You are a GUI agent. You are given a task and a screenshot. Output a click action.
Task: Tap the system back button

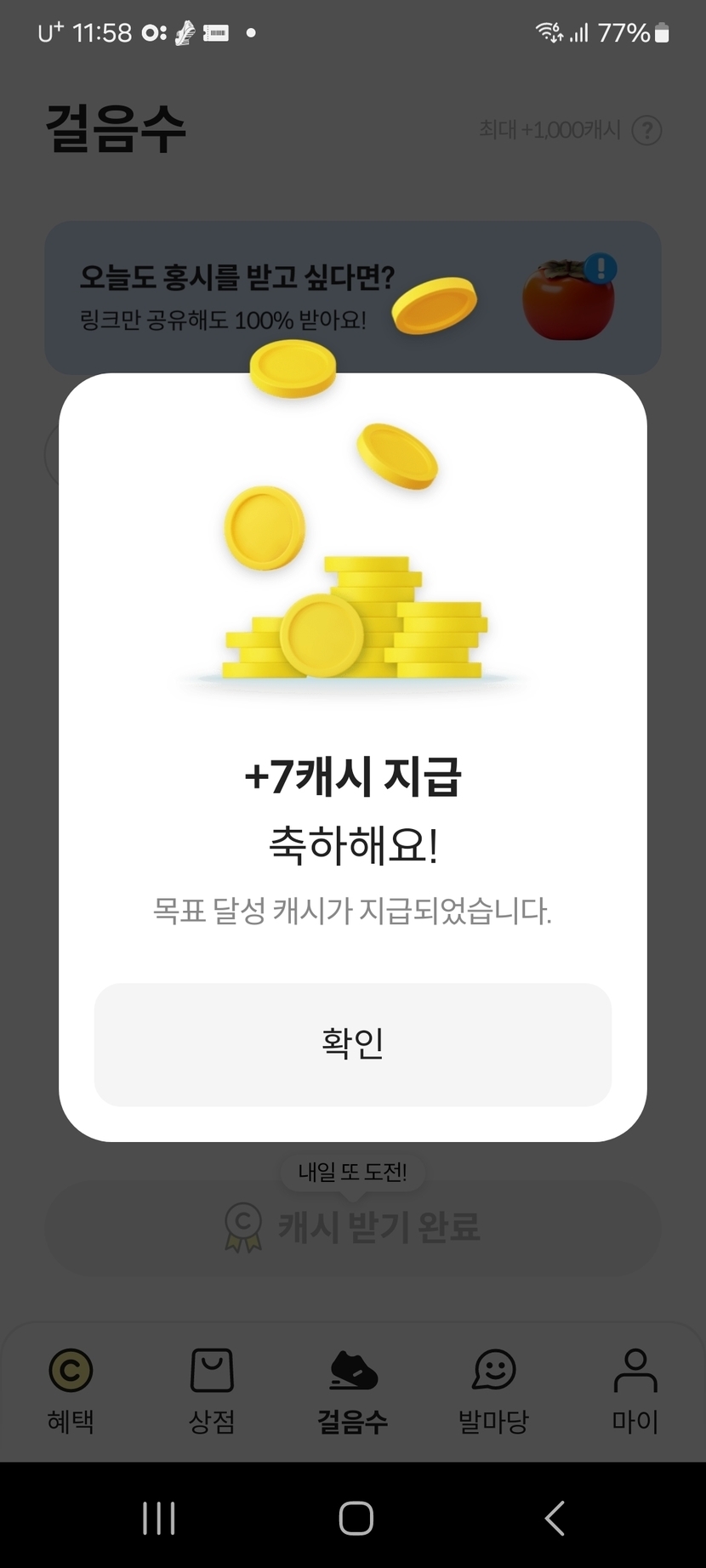point(555,1517)
